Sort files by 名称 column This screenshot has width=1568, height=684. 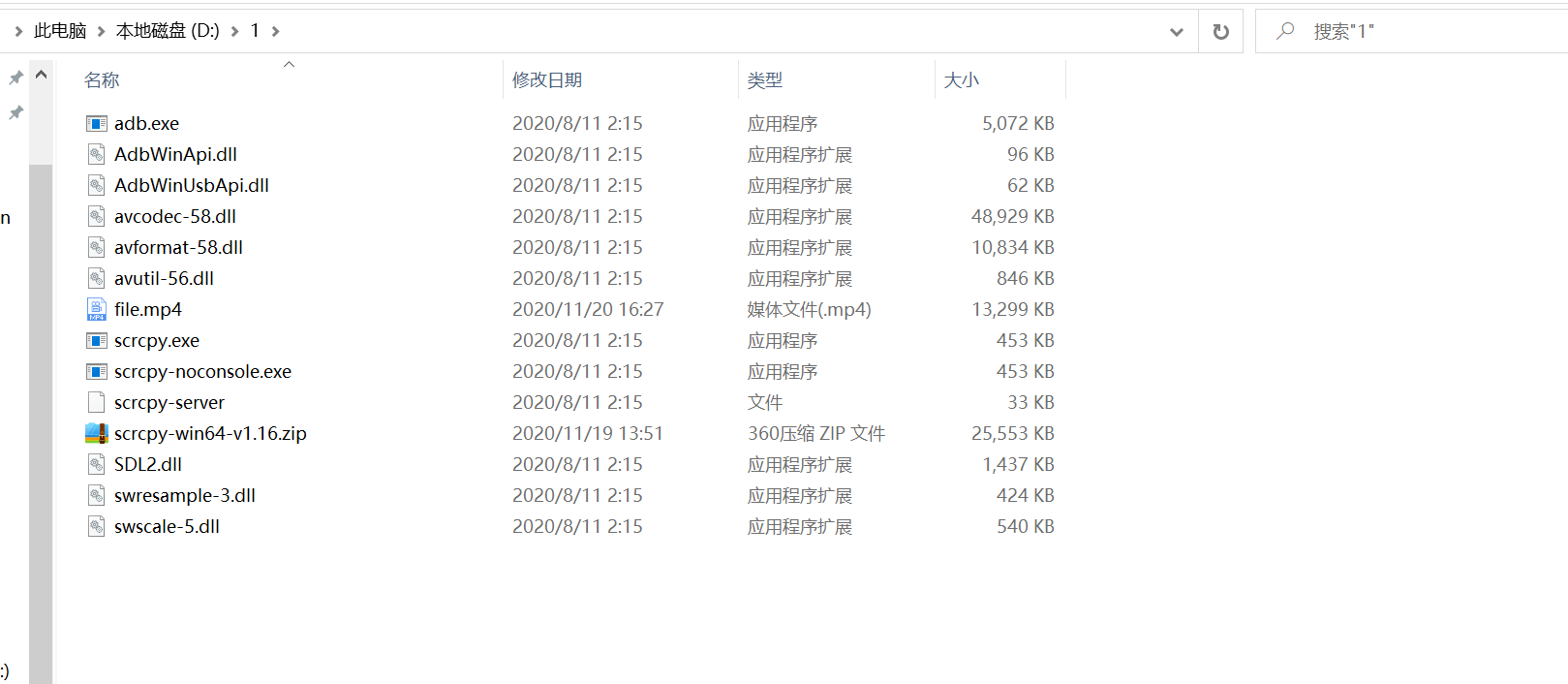tap(102, 80)
